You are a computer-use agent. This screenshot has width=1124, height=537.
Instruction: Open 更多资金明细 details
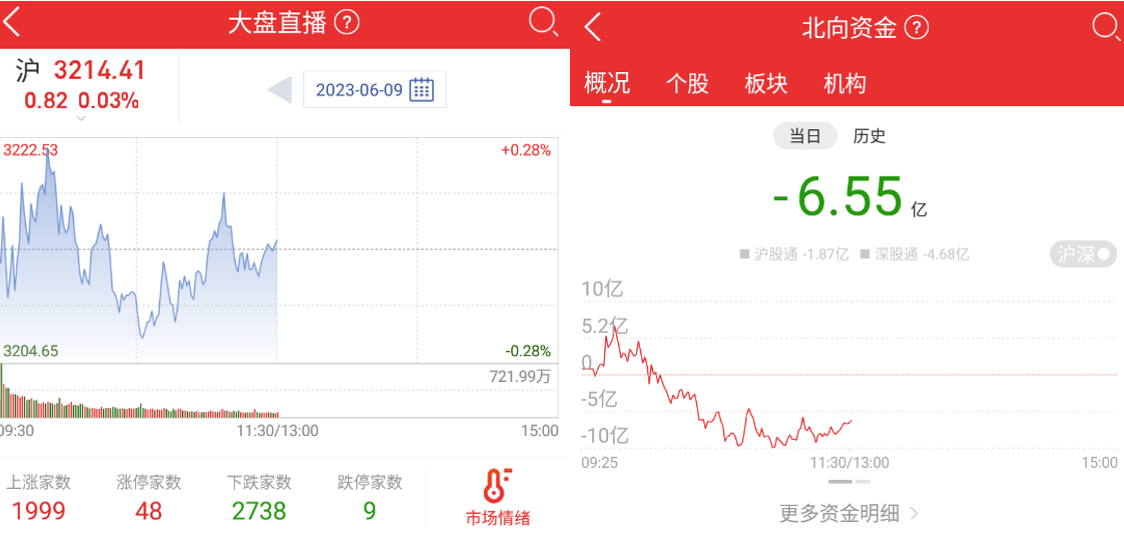[x=849, y=514]
